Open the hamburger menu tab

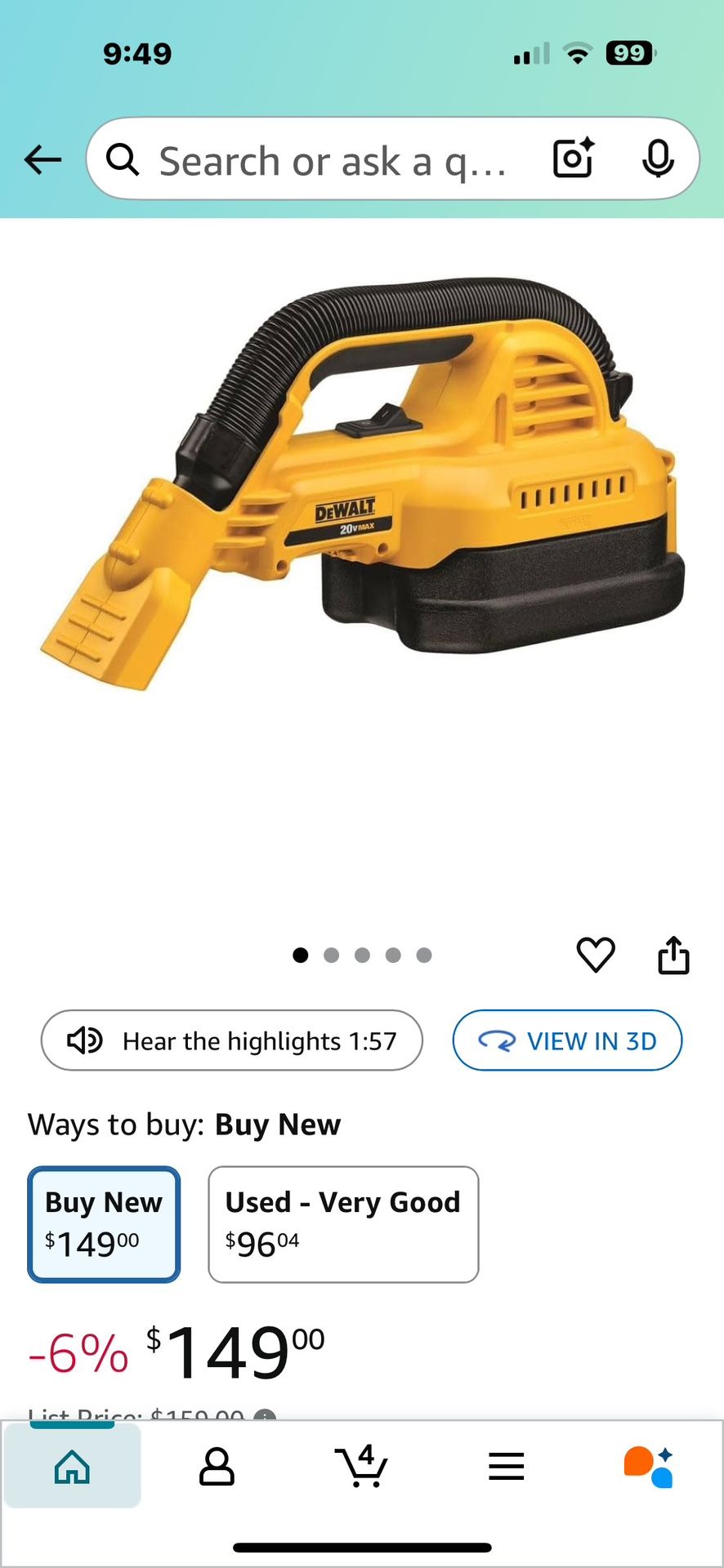coord(506,1467)
